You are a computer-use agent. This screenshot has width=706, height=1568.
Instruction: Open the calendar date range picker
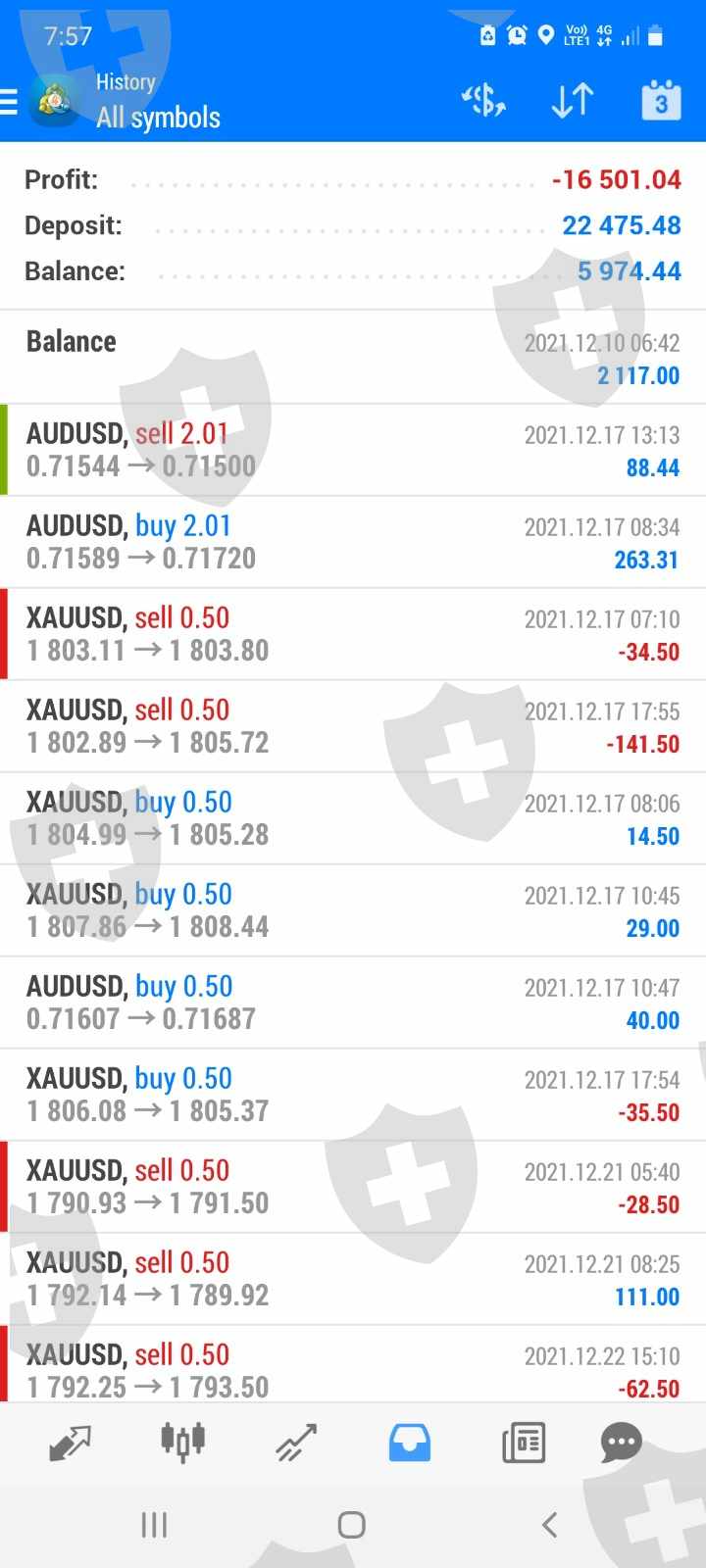tap(661, 100)
